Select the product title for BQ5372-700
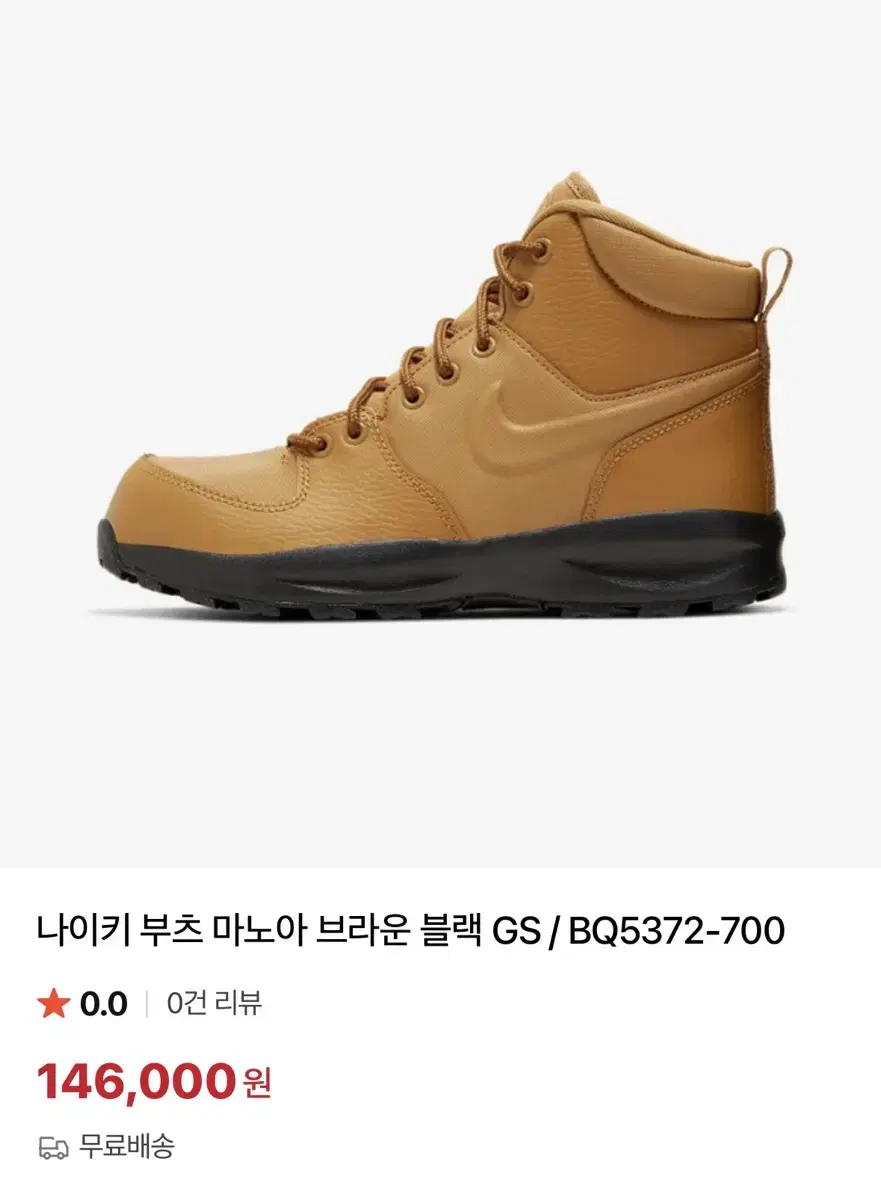This screenshot has height=1200, width=881. [410, 928]
